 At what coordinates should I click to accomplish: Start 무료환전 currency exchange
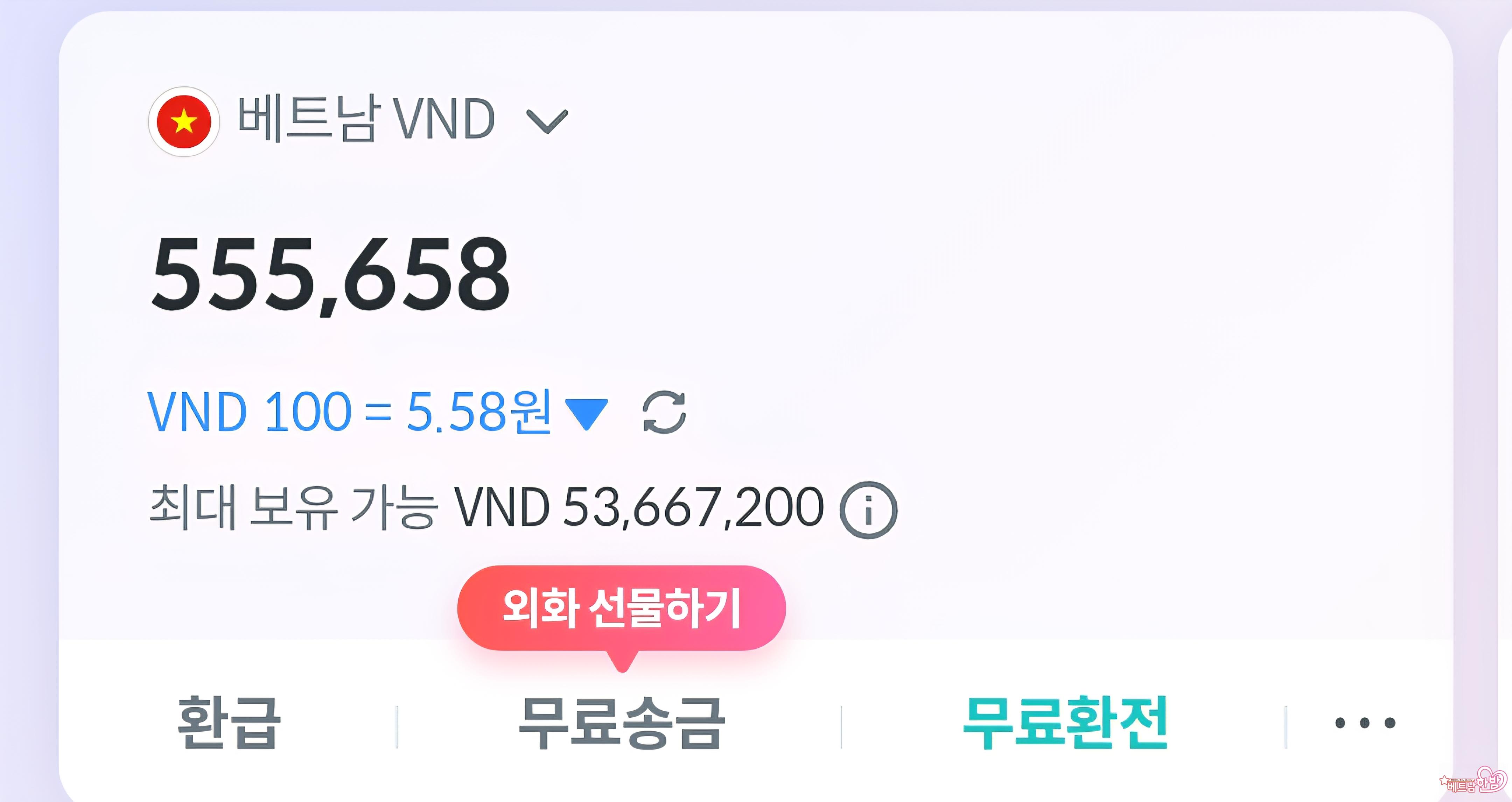1065,723
